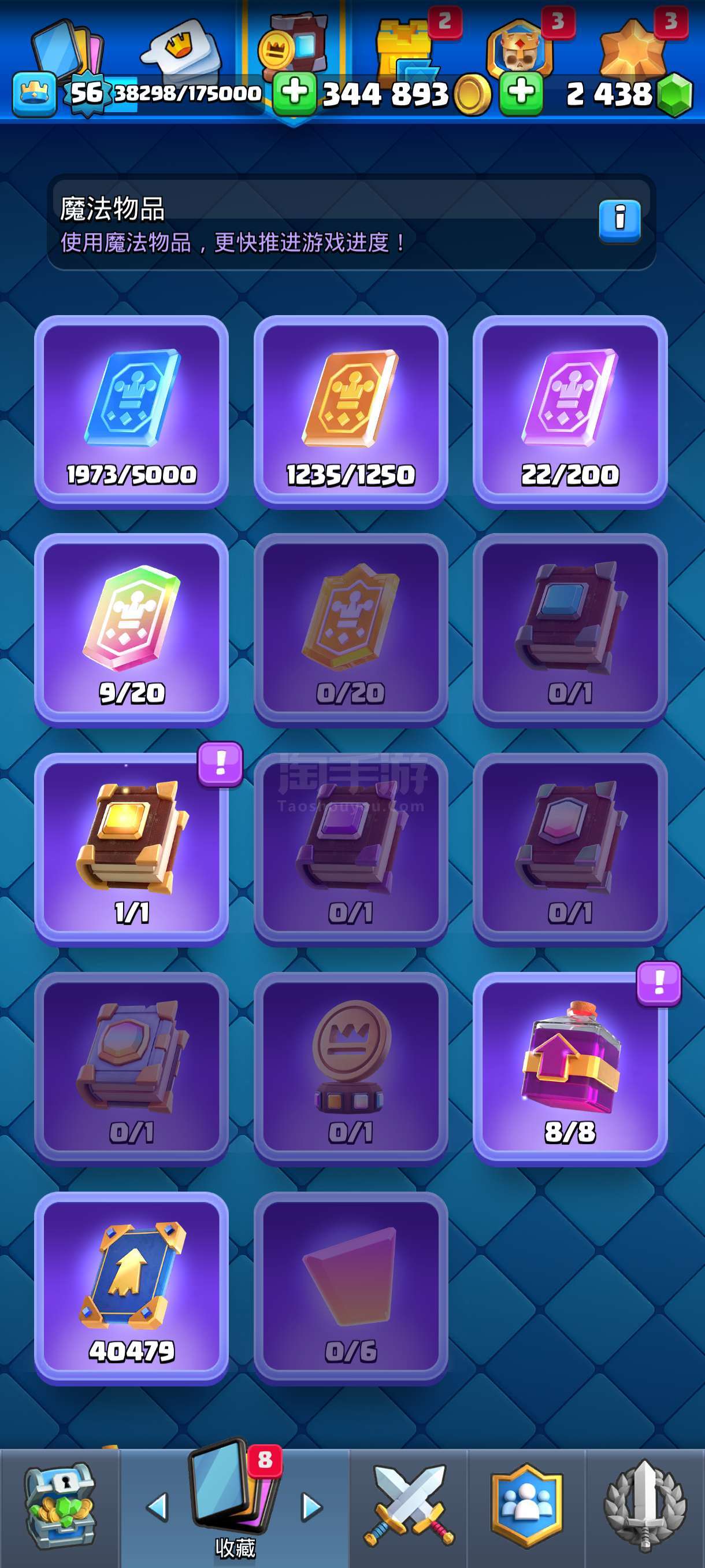Switch to the shop chest tab
The image size is (705, 1568).
pos(59,1506)
